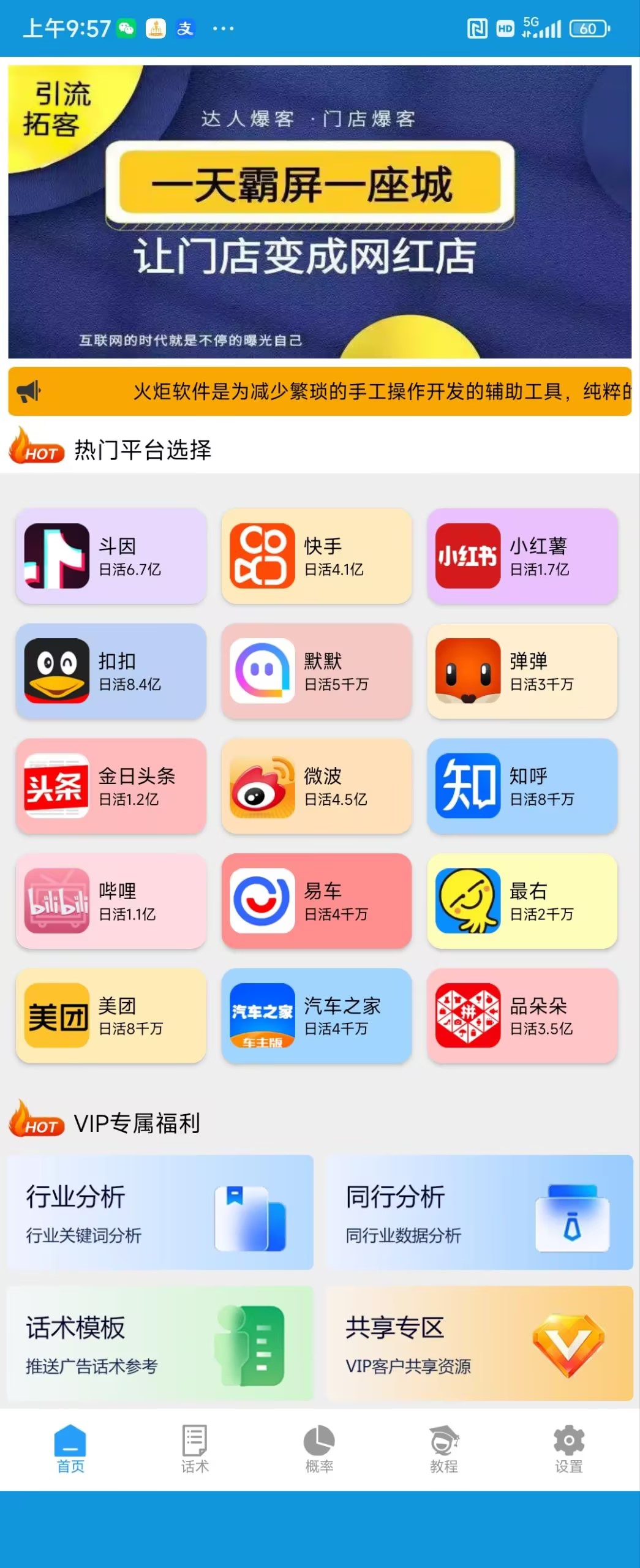Switch to the 话术 tab
Viewport: 640px width, 1568px height.
(195, 1449)
